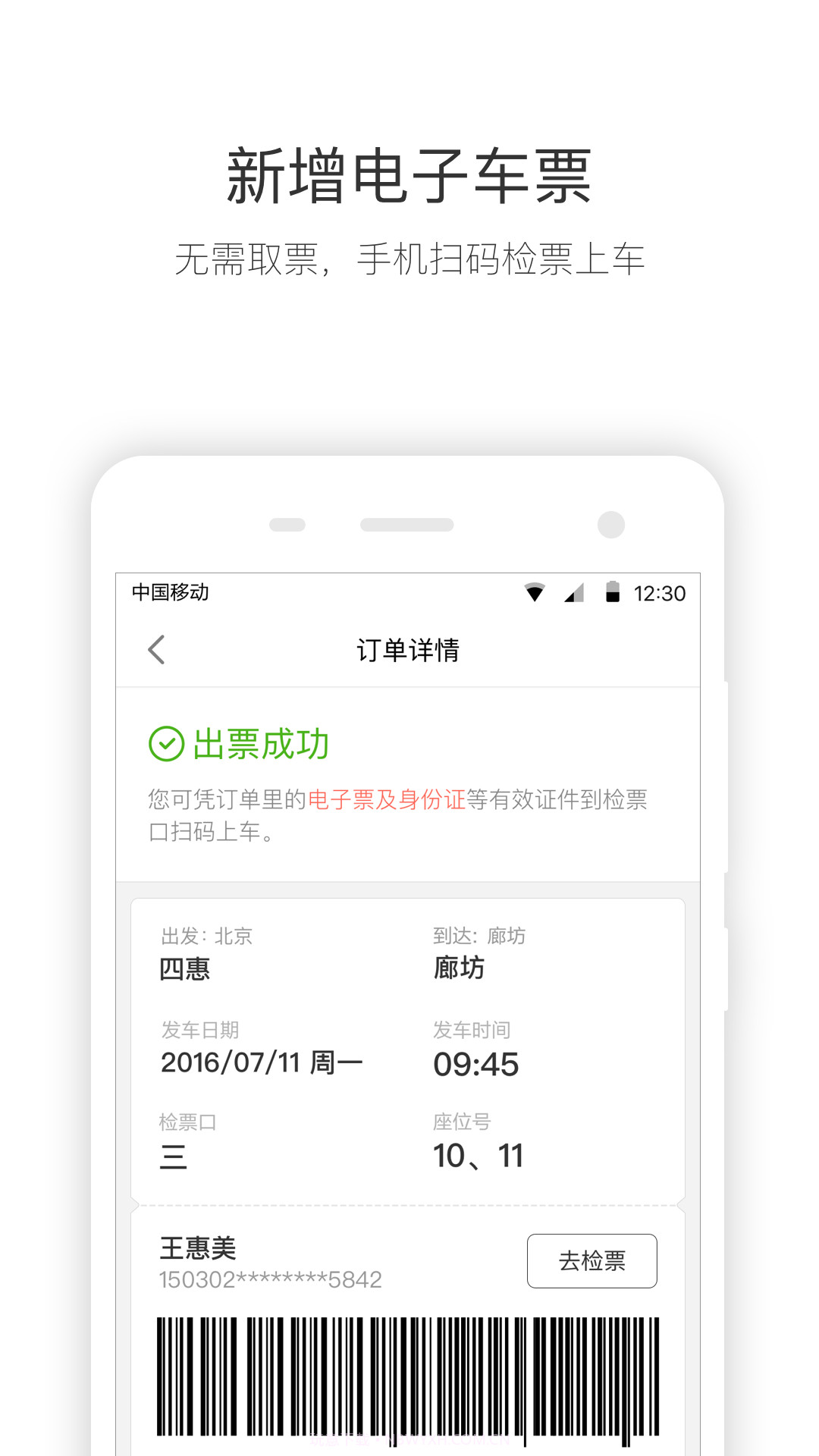Image resolution: width=819 pixels, height=1456 pixels.
Task: Tap the 去检票 button for 王惠美
Action: click(x=592, y=1260)
